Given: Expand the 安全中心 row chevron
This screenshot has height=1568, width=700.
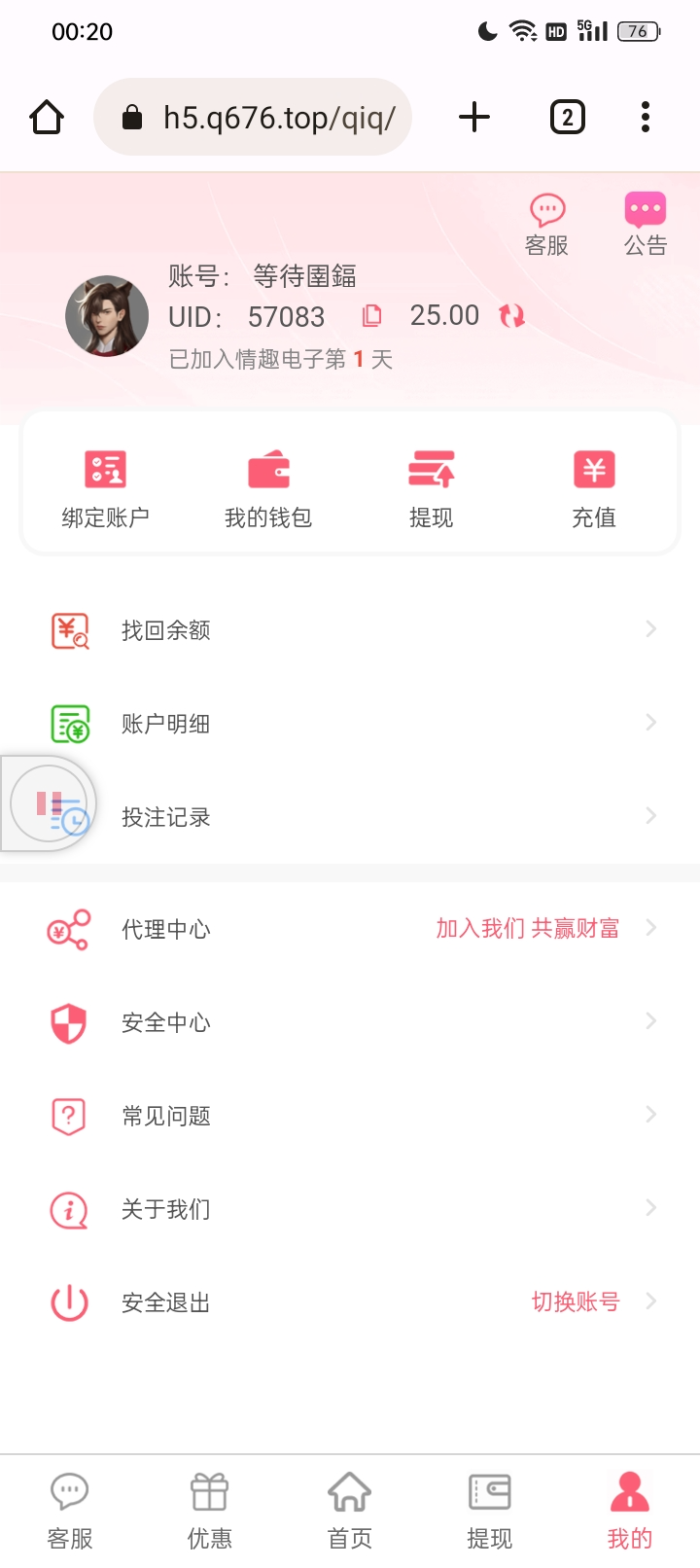Looking at the screenshot, I should [x=649, y=1020].
